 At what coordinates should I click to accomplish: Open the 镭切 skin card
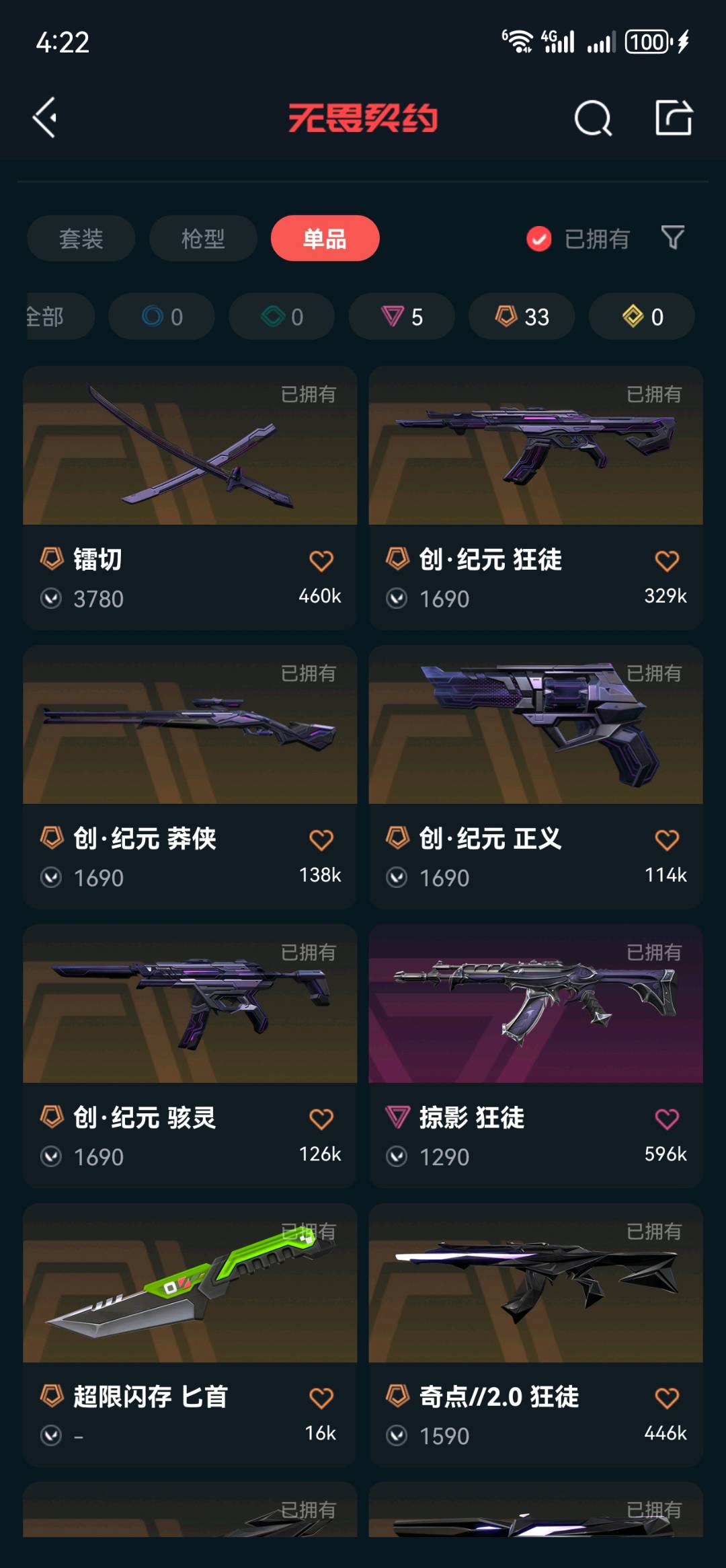tap(190, 471)
